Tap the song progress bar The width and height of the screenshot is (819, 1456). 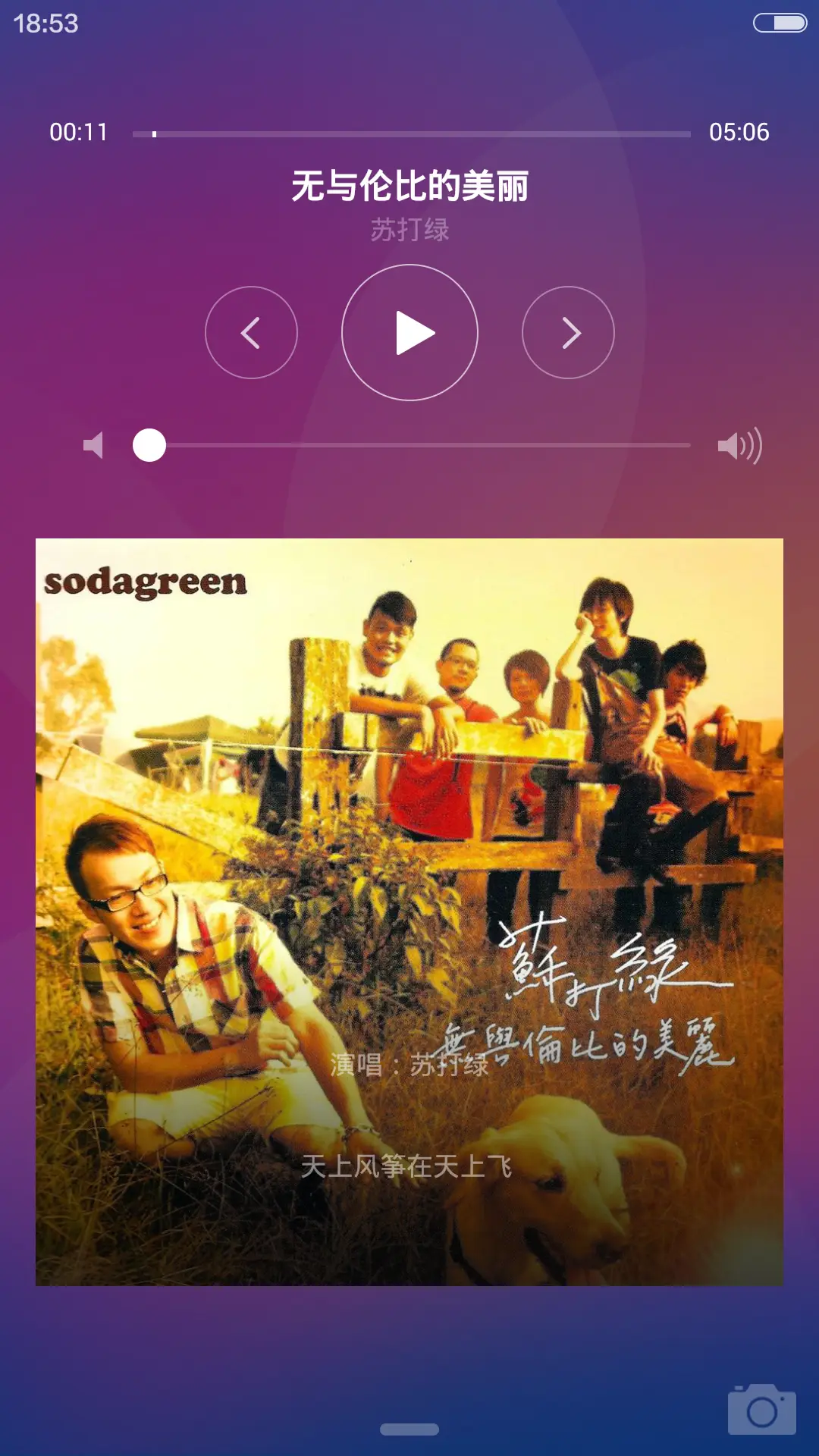click(411, 134)
